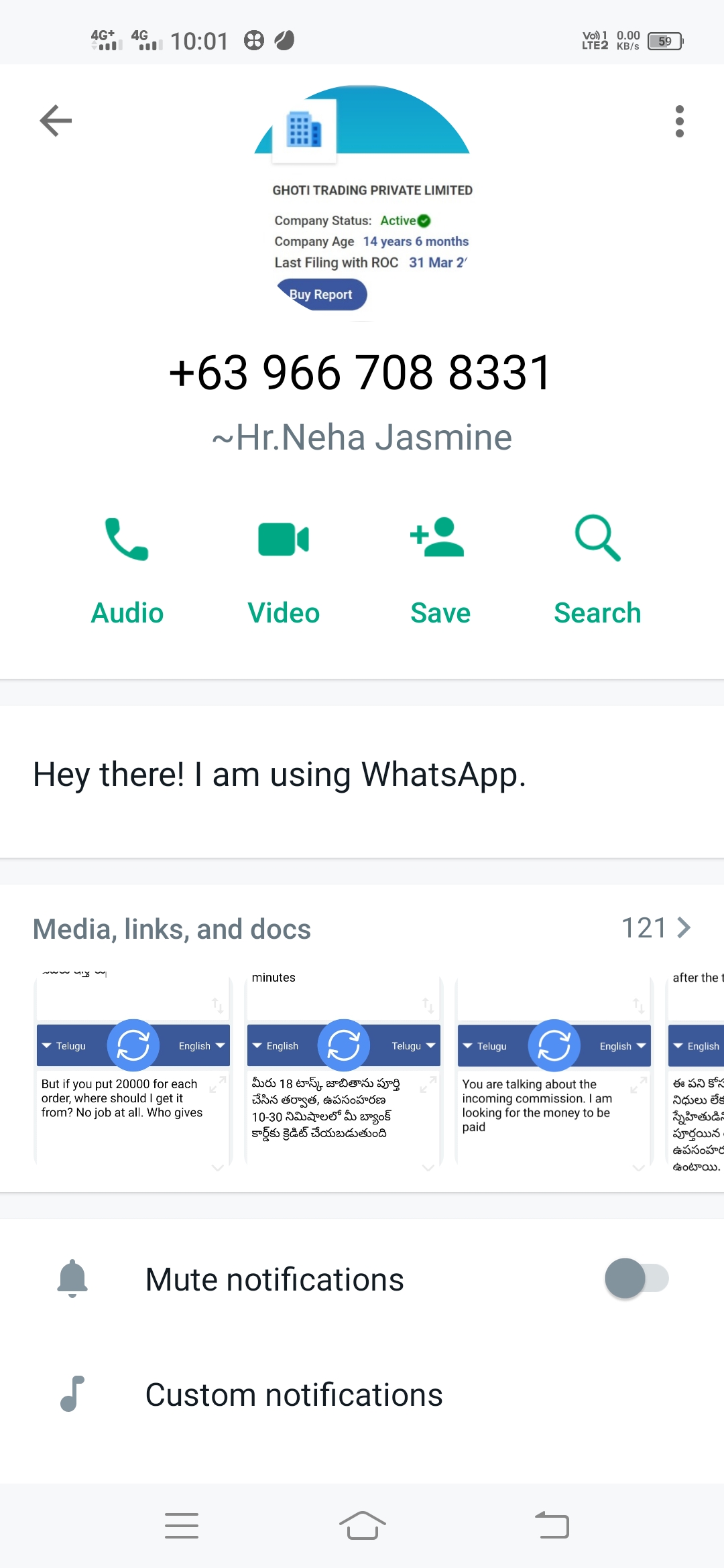Toggle Mute notifications switch
724x1568 pixels.
coord(636,1279)
